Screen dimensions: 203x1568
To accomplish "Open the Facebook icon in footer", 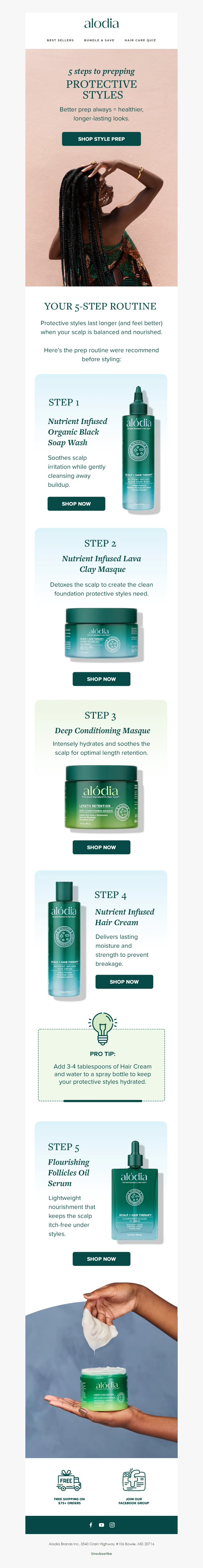I will (x=91, y=1525).
